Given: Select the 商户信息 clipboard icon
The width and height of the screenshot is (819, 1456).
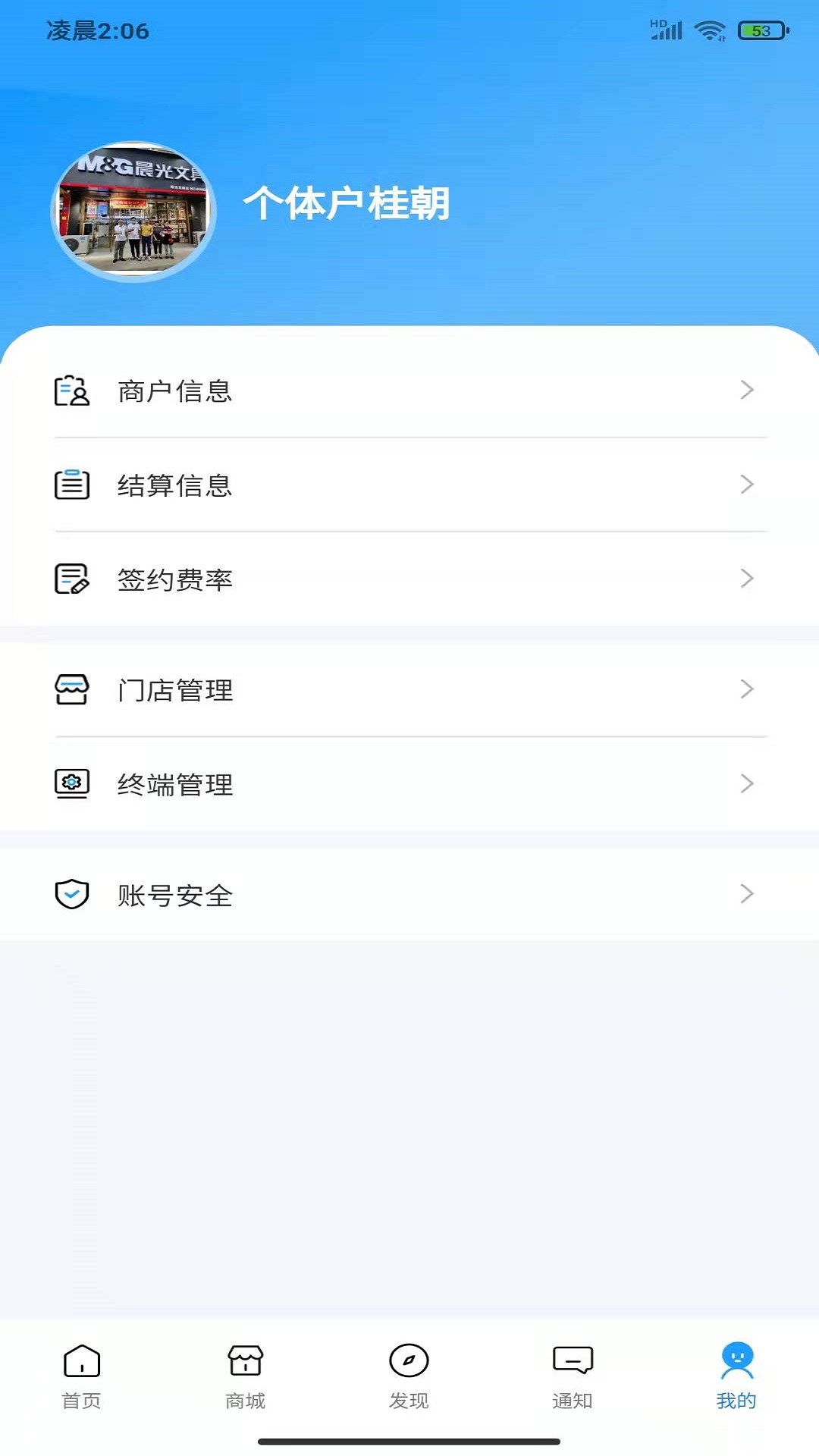Looking at the screenshot, I should 72,391.
